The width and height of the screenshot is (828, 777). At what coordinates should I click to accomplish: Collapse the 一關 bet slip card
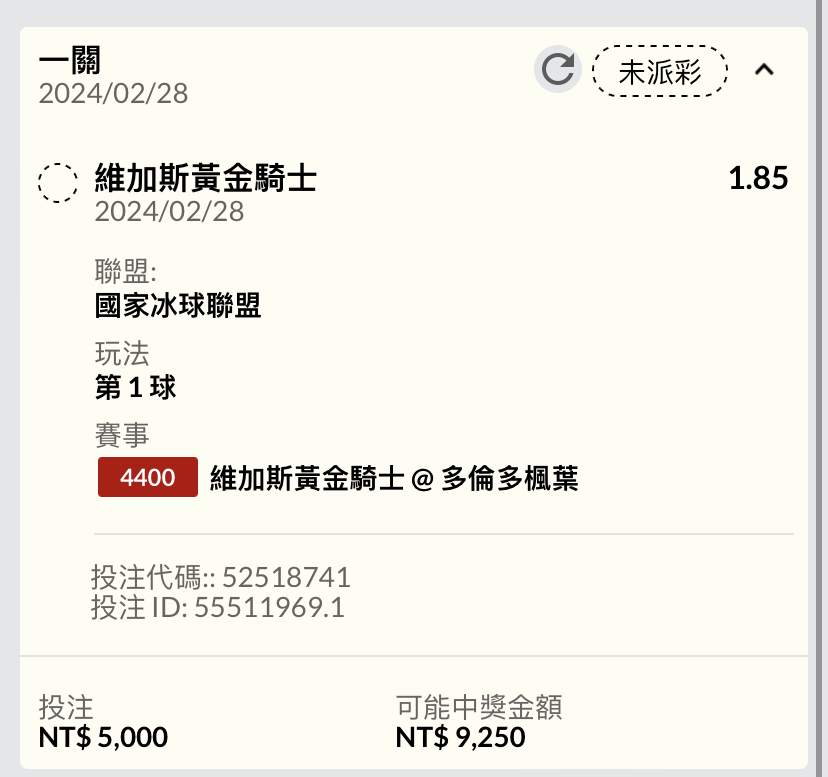(x=764, y=70)
